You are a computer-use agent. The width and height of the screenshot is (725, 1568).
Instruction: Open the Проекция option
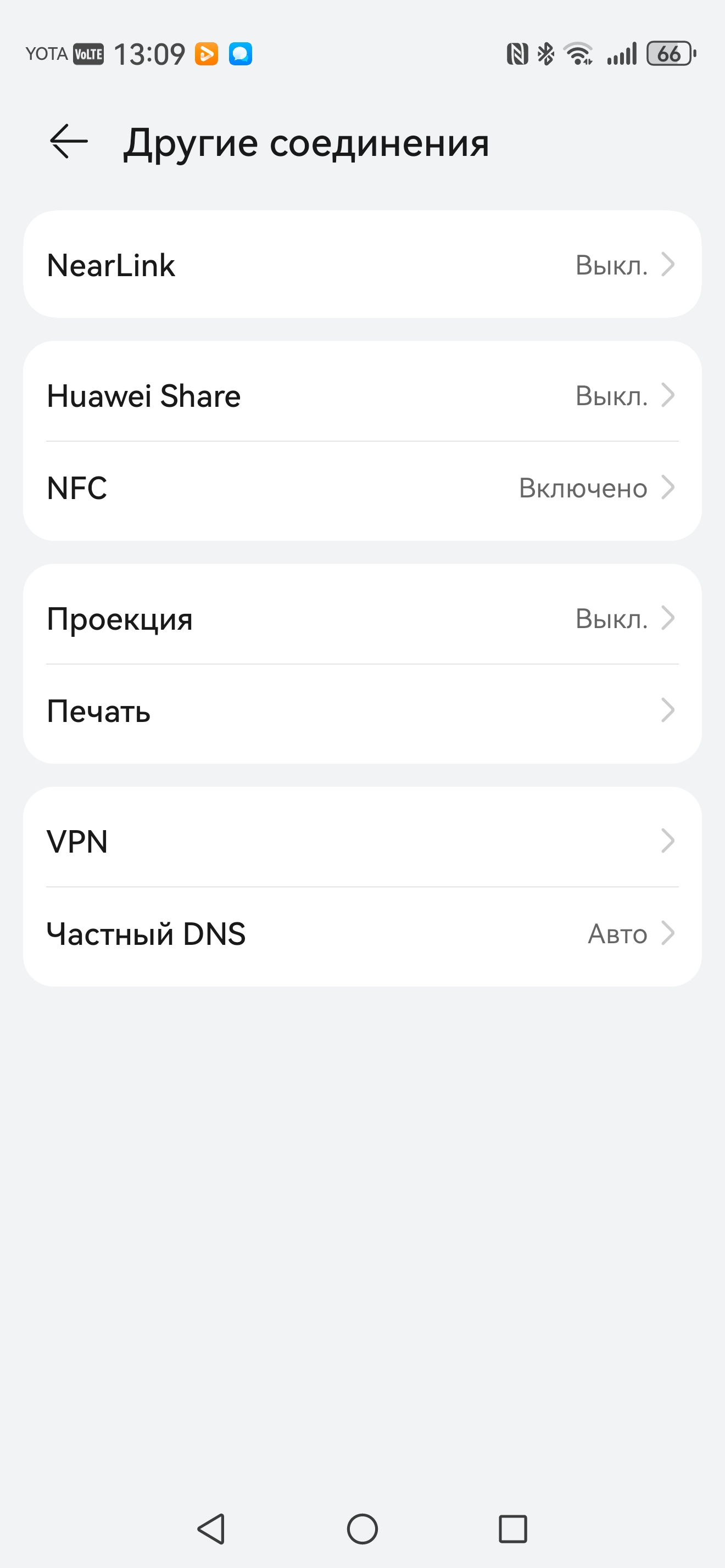coord(361,618)
